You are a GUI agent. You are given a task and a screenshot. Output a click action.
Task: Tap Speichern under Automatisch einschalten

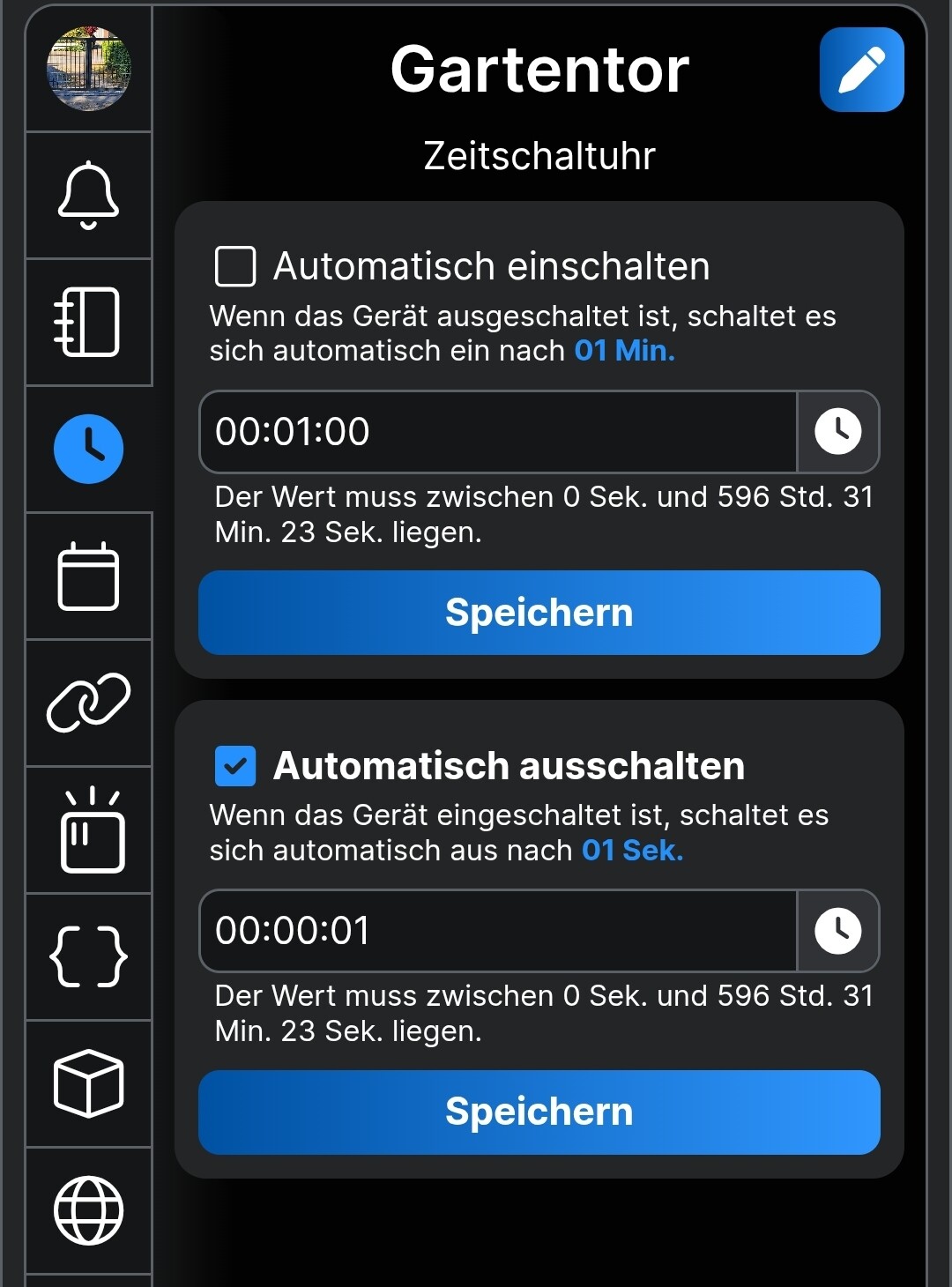pyautogui.click(x=539, y=613)
